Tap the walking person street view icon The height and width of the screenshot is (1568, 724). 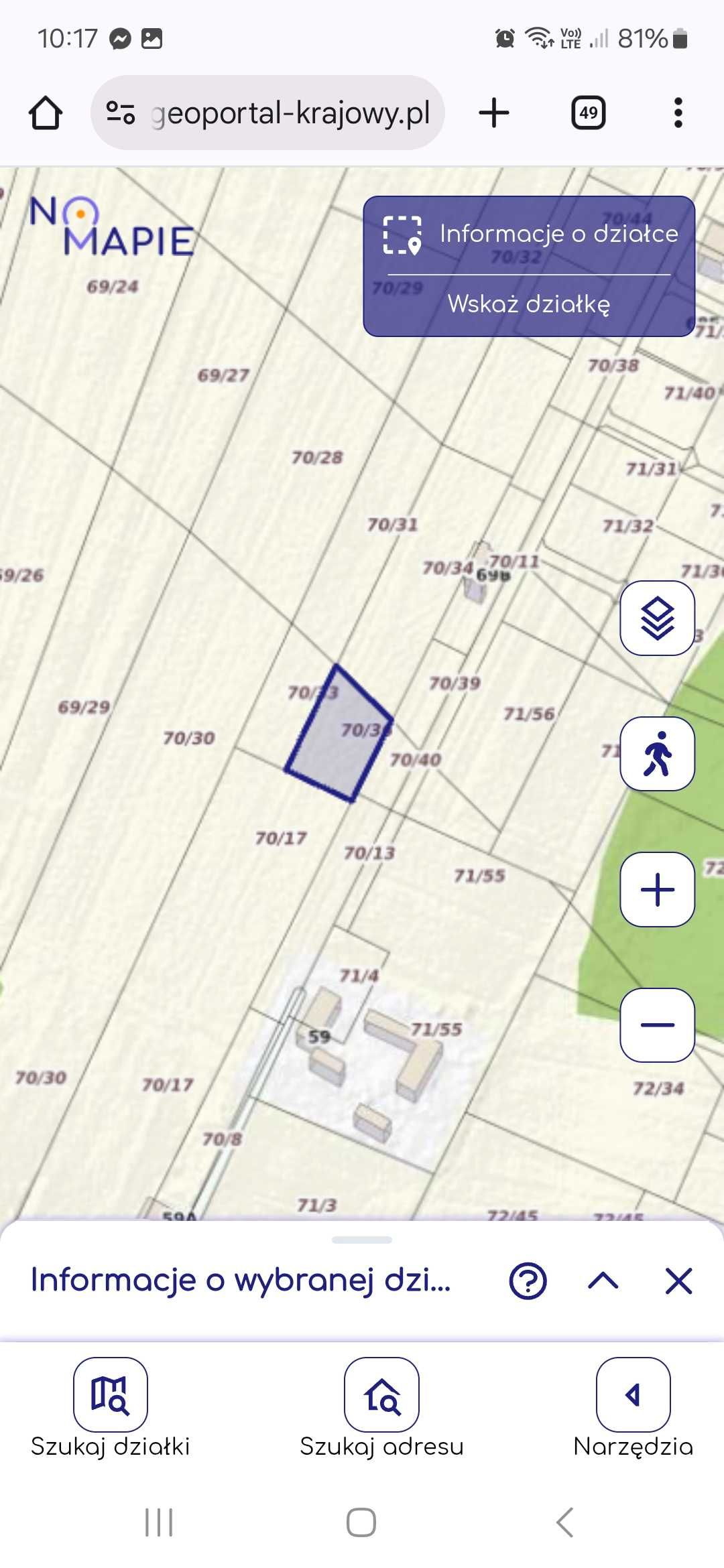(657, 754)
